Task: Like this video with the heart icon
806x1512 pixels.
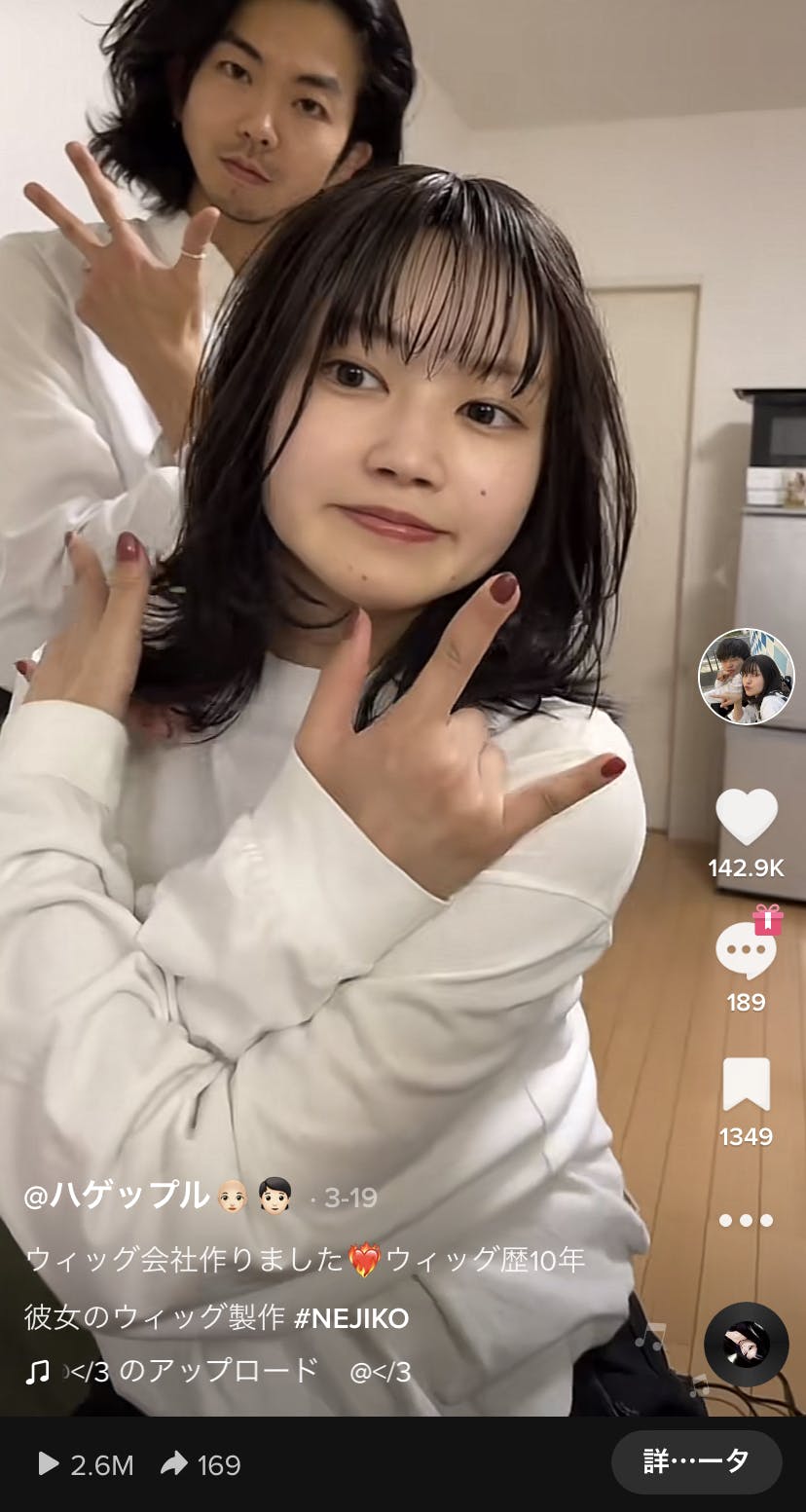Action: [x=747, y=817]
